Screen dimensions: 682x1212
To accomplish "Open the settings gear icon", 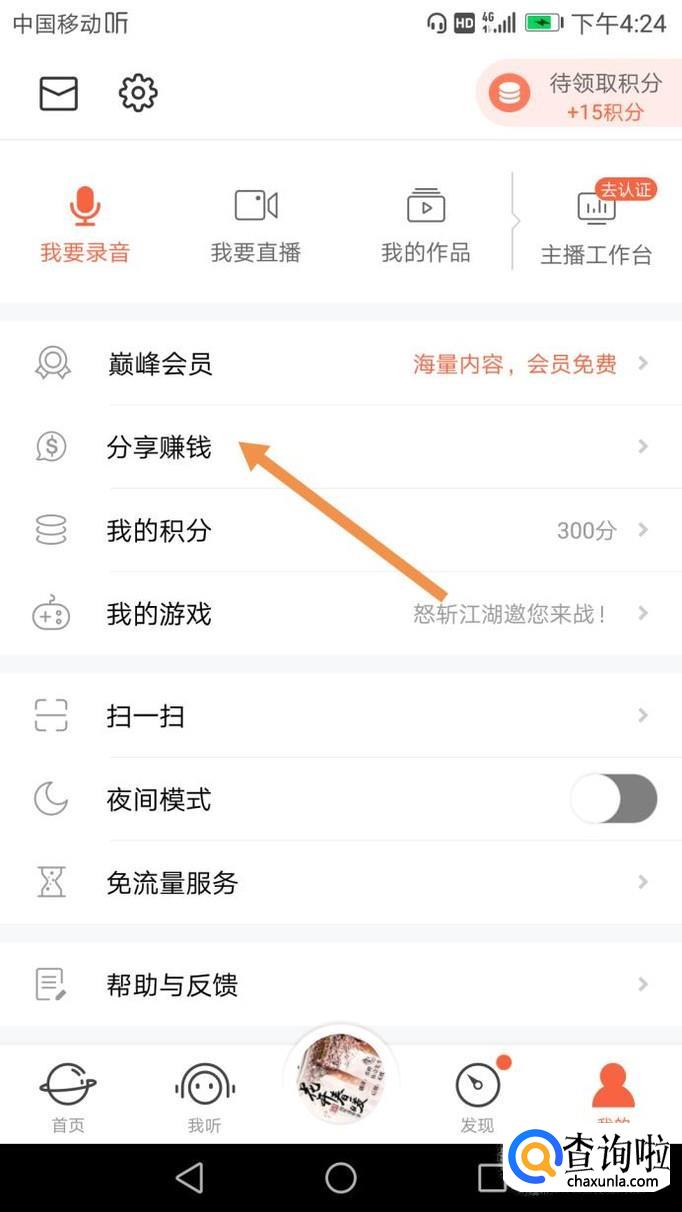I will coord(138,93).
